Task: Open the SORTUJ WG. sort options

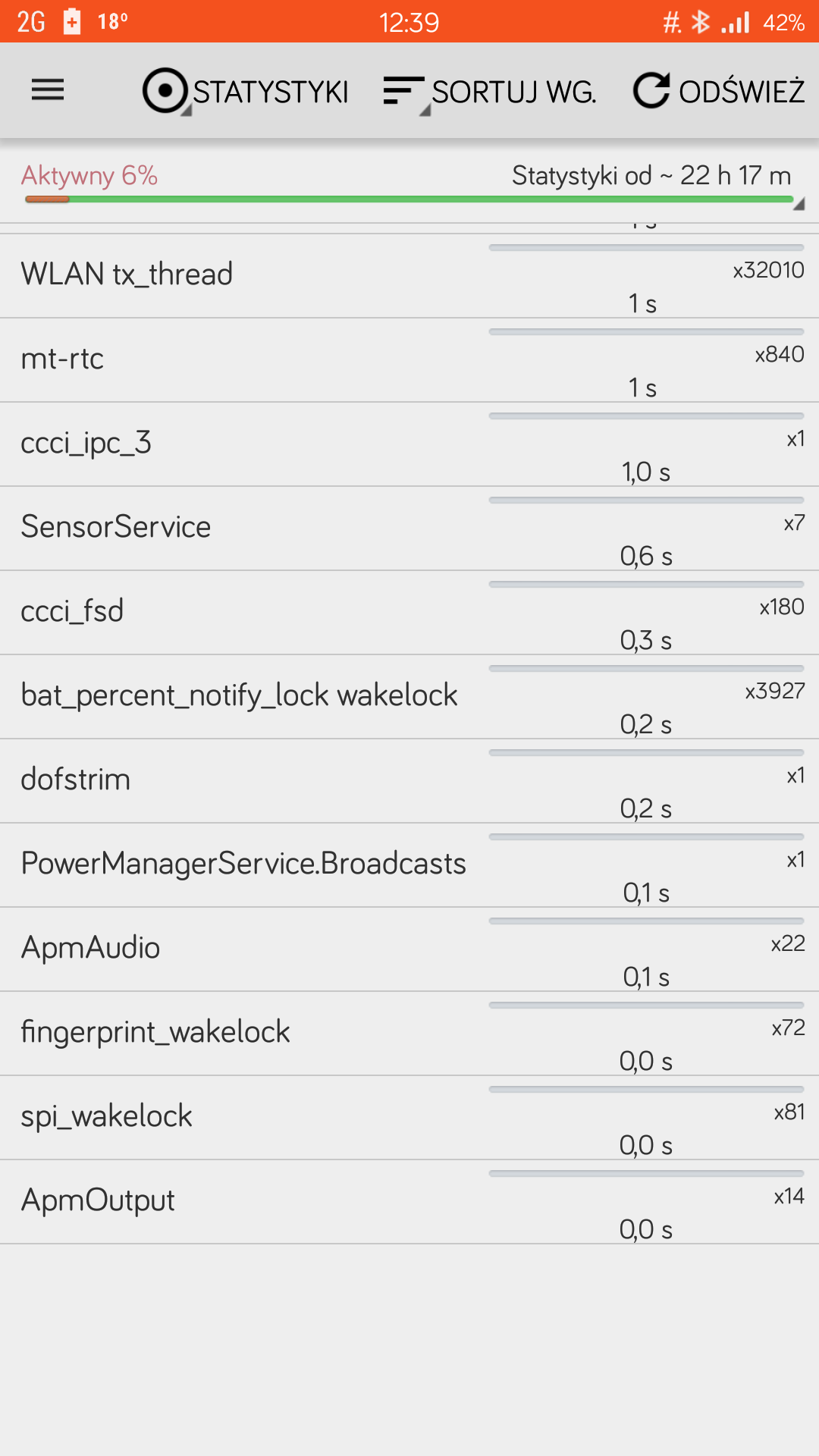Action: pos(490,91)
